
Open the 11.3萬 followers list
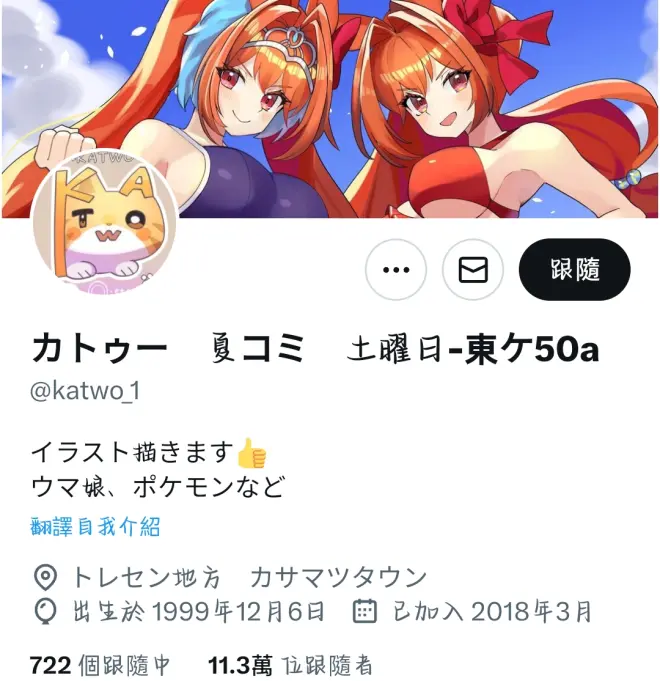coord(290,665)
